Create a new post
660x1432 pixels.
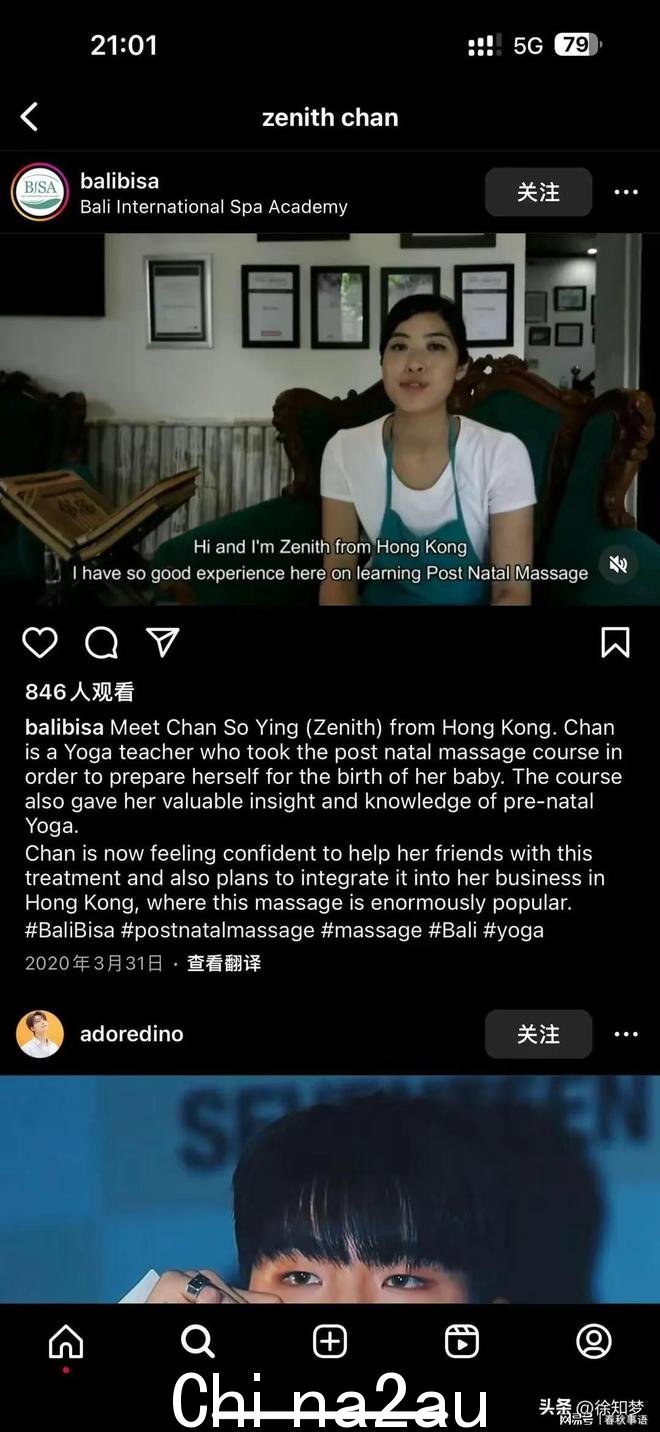coord(330,1342)
